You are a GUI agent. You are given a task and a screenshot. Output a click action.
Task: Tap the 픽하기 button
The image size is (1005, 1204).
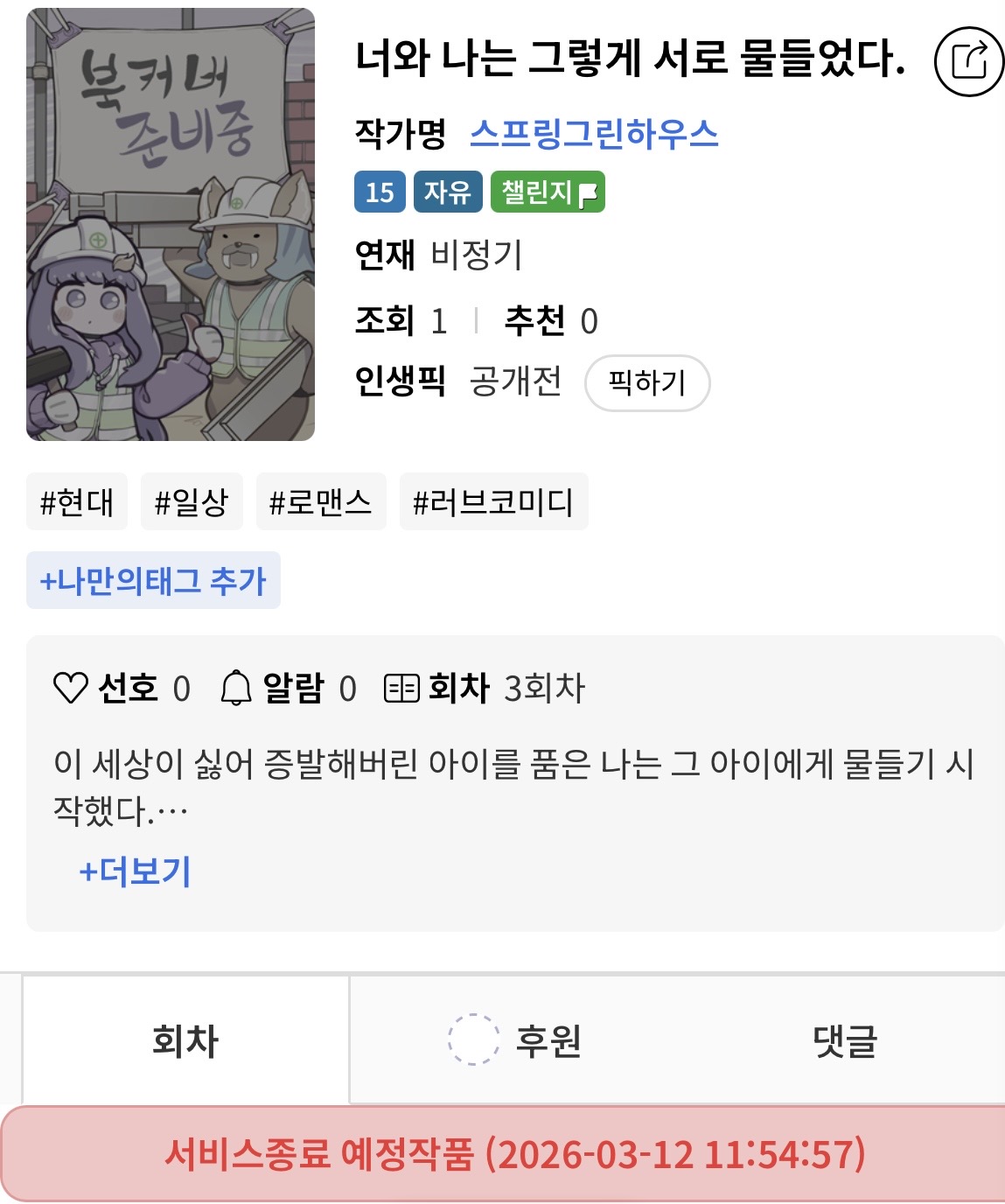(x=646, y=382)
